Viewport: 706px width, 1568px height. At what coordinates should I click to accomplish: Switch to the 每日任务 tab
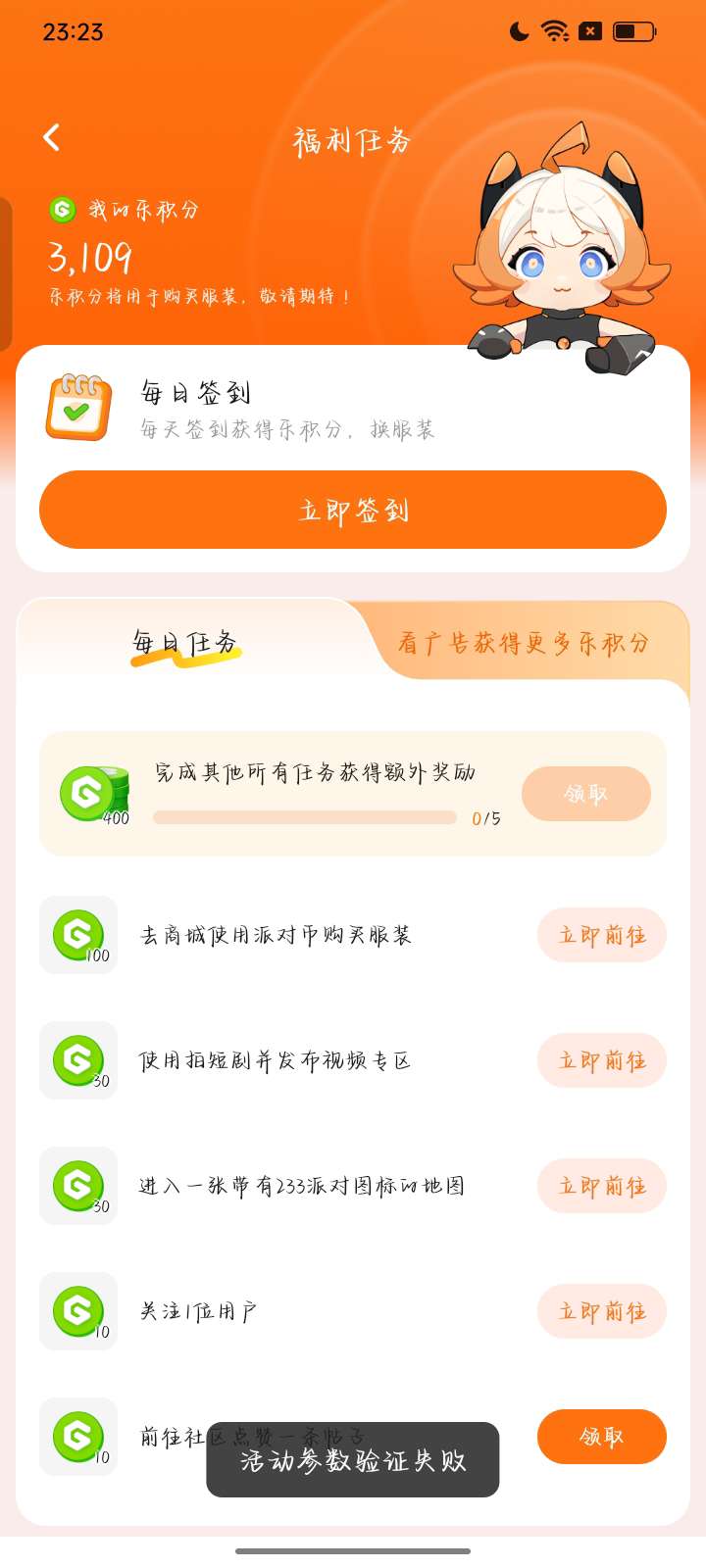(x=185, y=643)
